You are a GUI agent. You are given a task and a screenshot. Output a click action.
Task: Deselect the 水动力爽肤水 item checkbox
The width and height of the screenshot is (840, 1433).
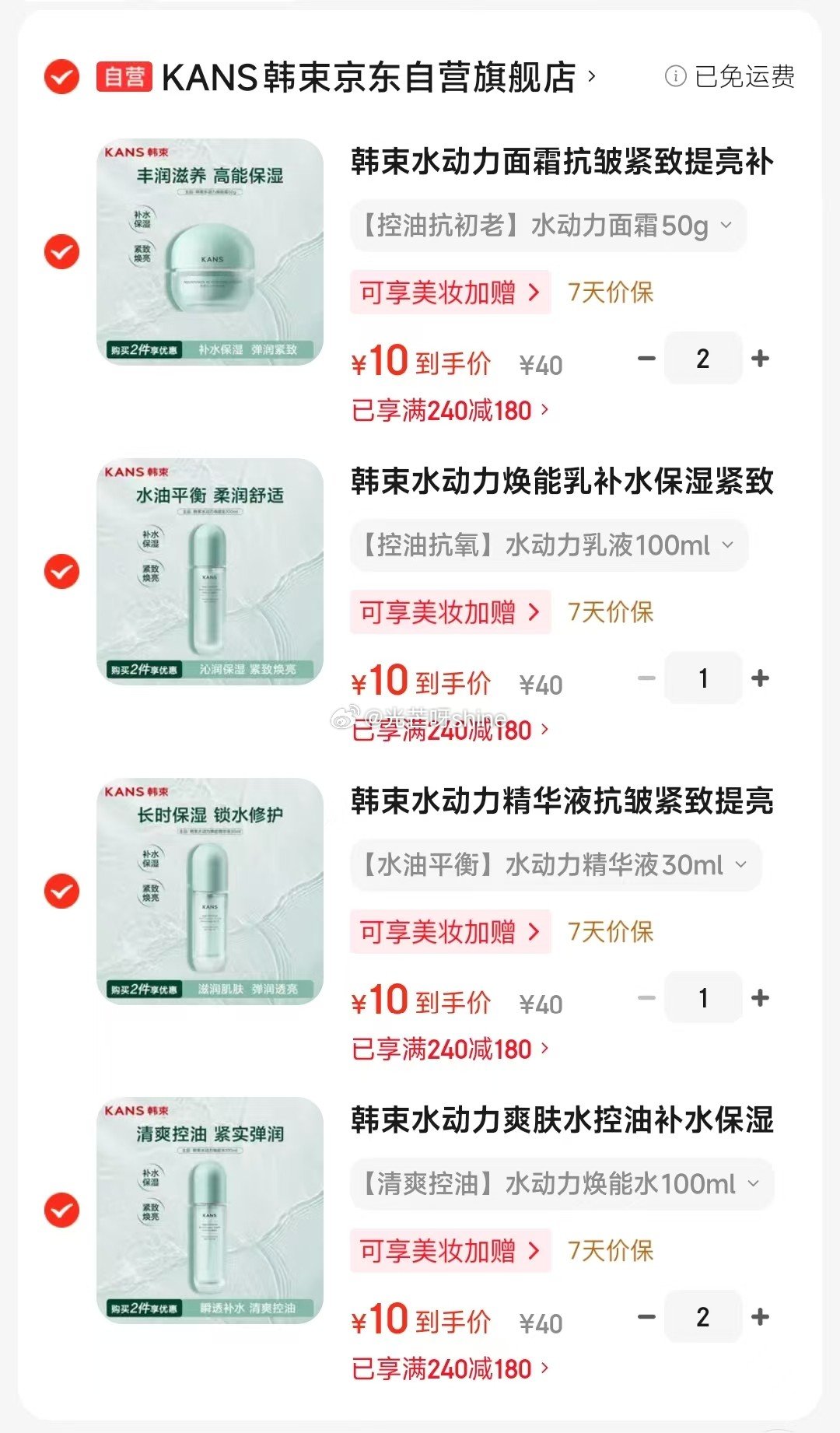point(61,1211)
